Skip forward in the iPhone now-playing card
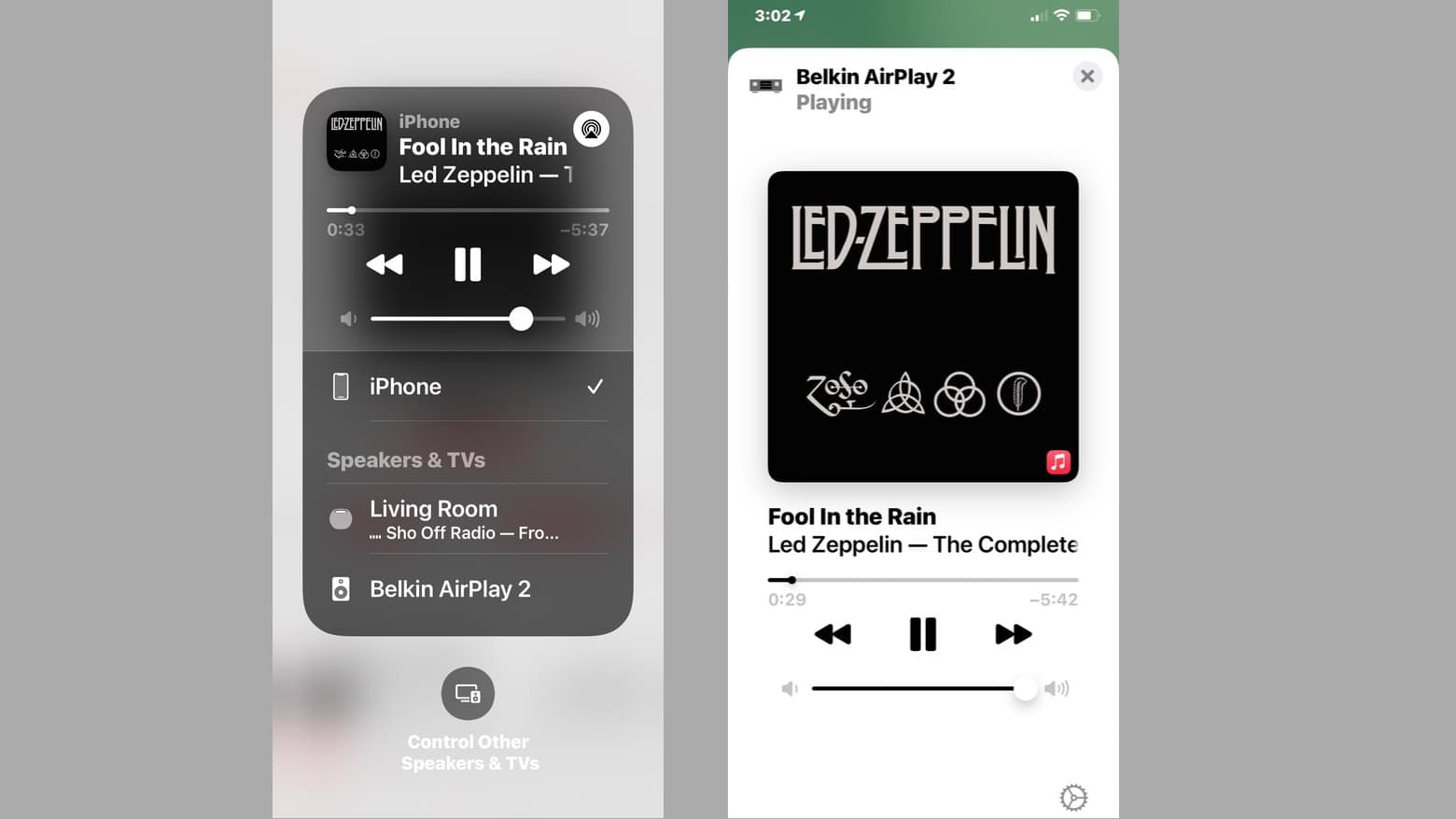Image resolution: width=1456 pixels, height=819 pixels. pyautogui.click(x=551, y=264)
